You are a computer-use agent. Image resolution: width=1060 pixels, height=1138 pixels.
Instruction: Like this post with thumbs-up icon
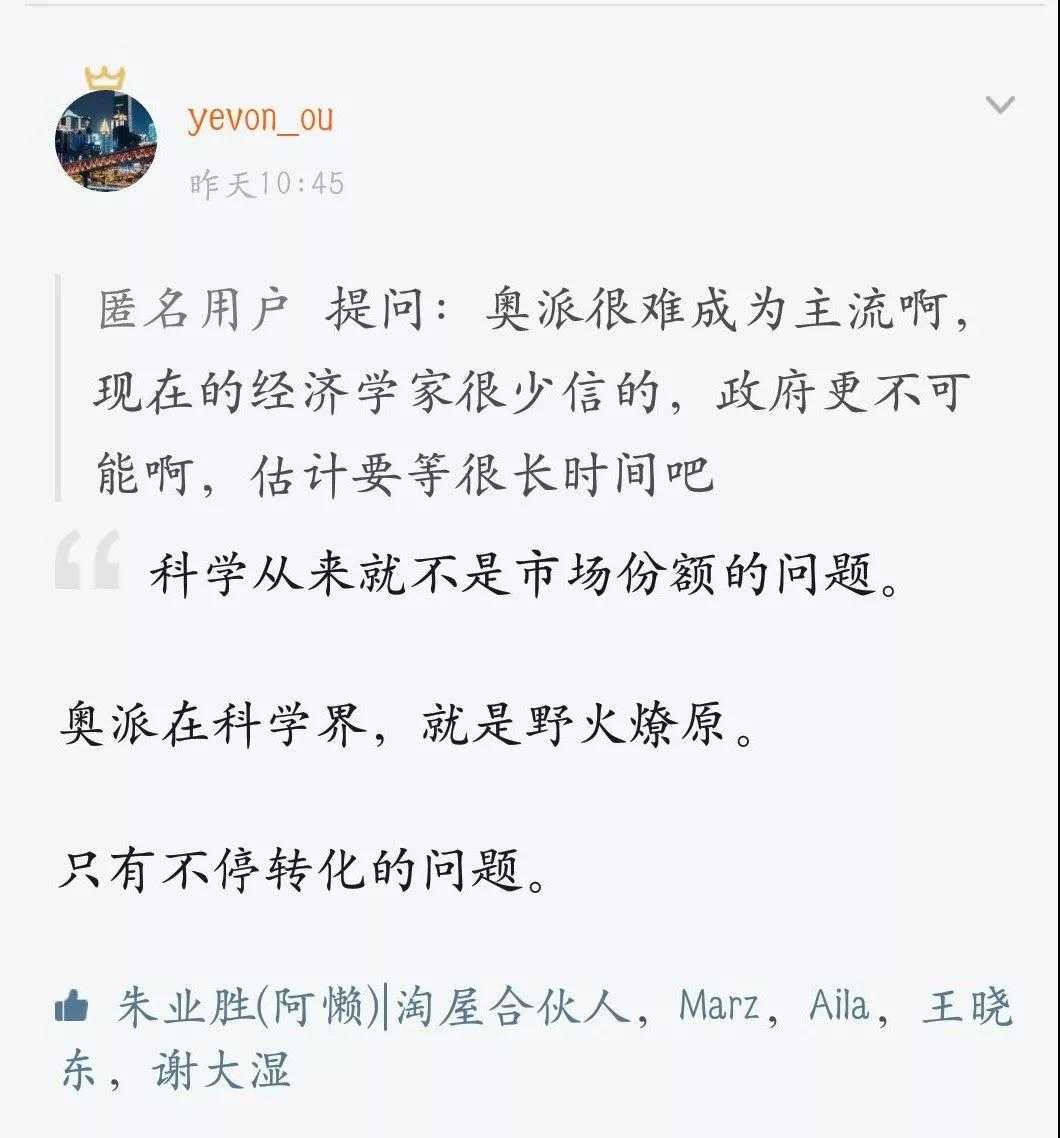pyautogui.click(x=72, y=1007)
